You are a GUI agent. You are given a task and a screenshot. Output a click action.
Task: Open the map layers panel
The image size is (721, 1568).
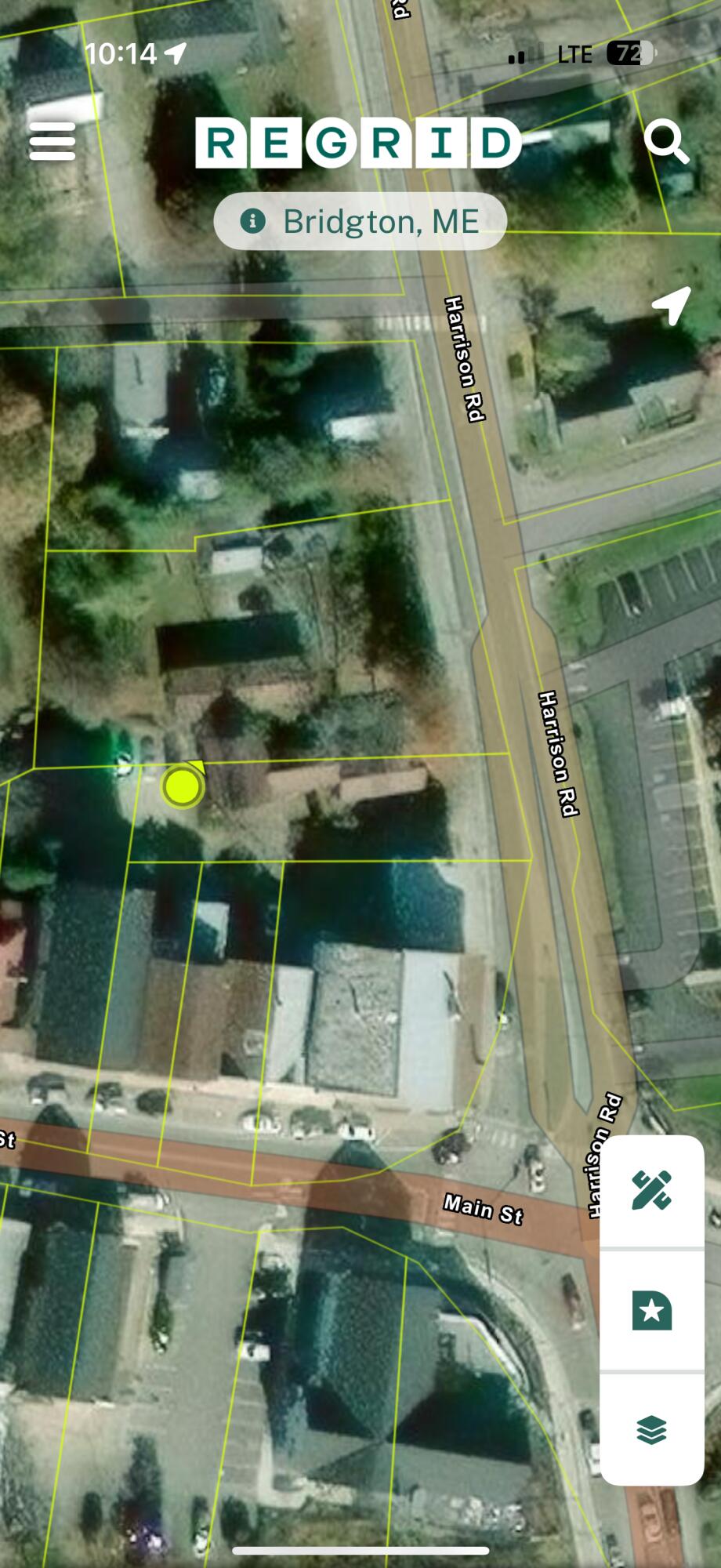[x=651, y=1430]
